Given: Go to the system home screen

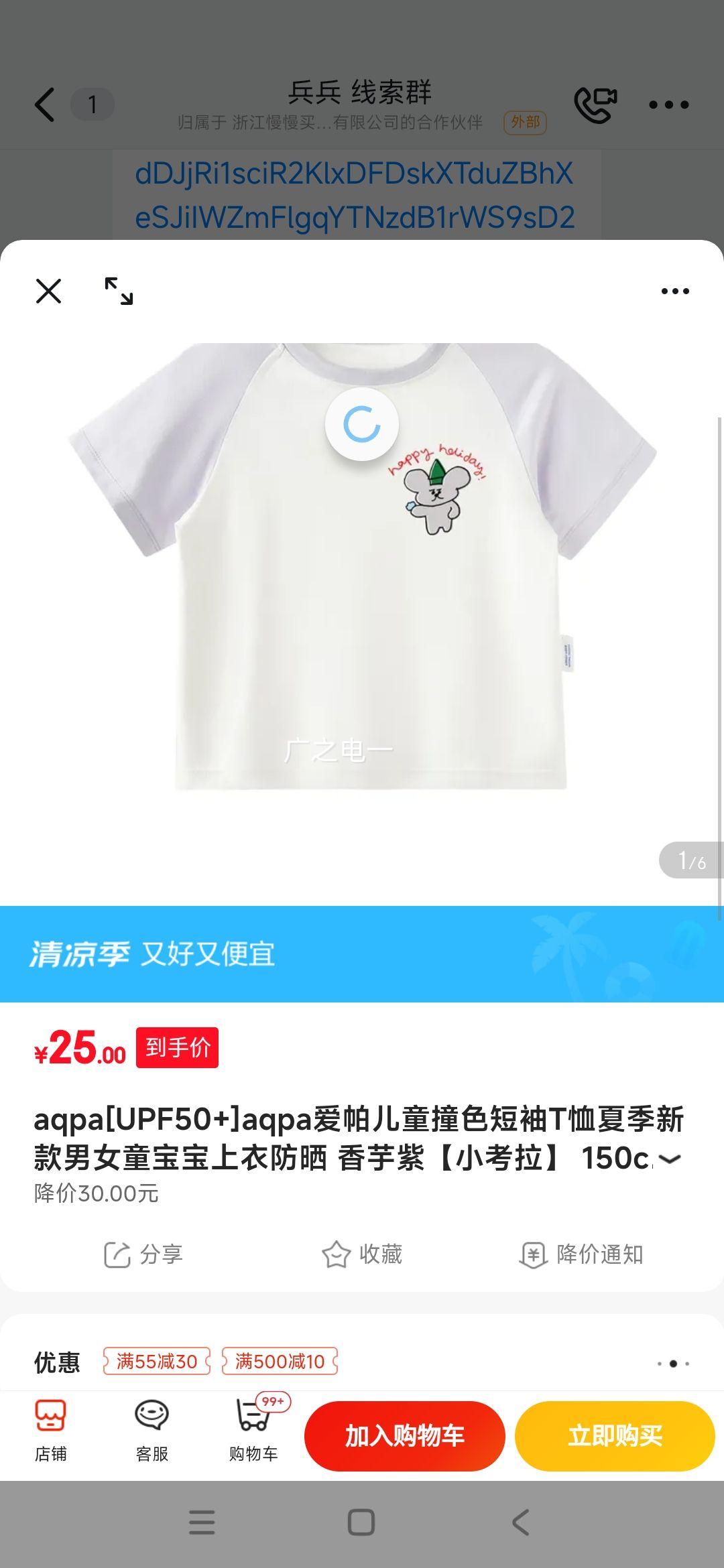Looking at the screenshot, I should pyautogui.click(x=361, y=1522).
